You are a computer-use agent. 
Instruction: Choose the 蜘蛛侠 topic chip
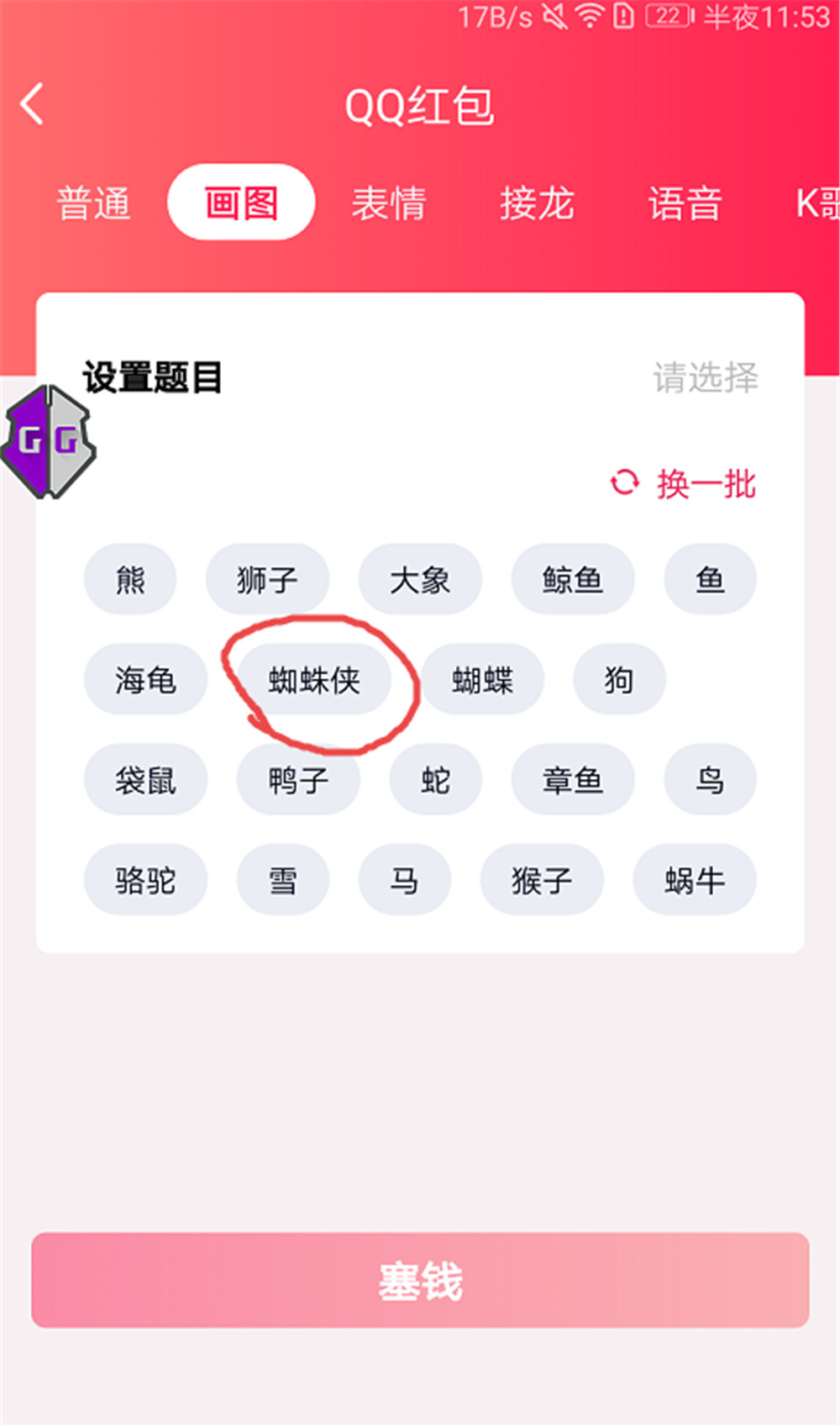tap(314, 680)
